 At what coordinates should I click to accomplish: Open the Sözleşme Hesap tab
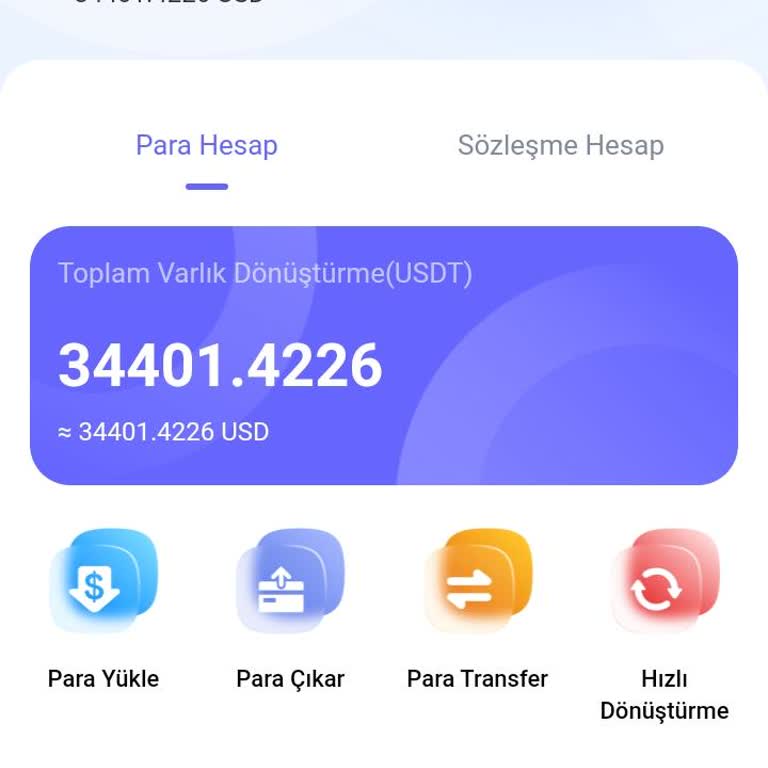560,146
